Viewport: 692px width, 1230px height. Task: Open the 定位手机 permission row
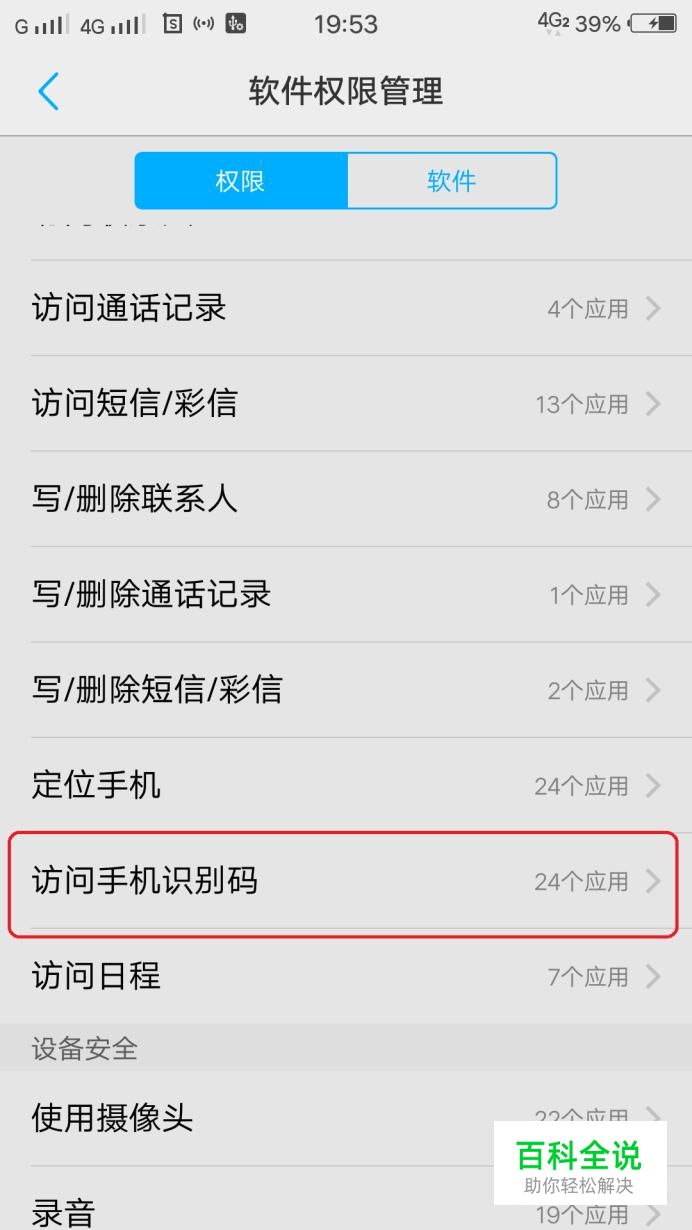(x=346, y=785)
